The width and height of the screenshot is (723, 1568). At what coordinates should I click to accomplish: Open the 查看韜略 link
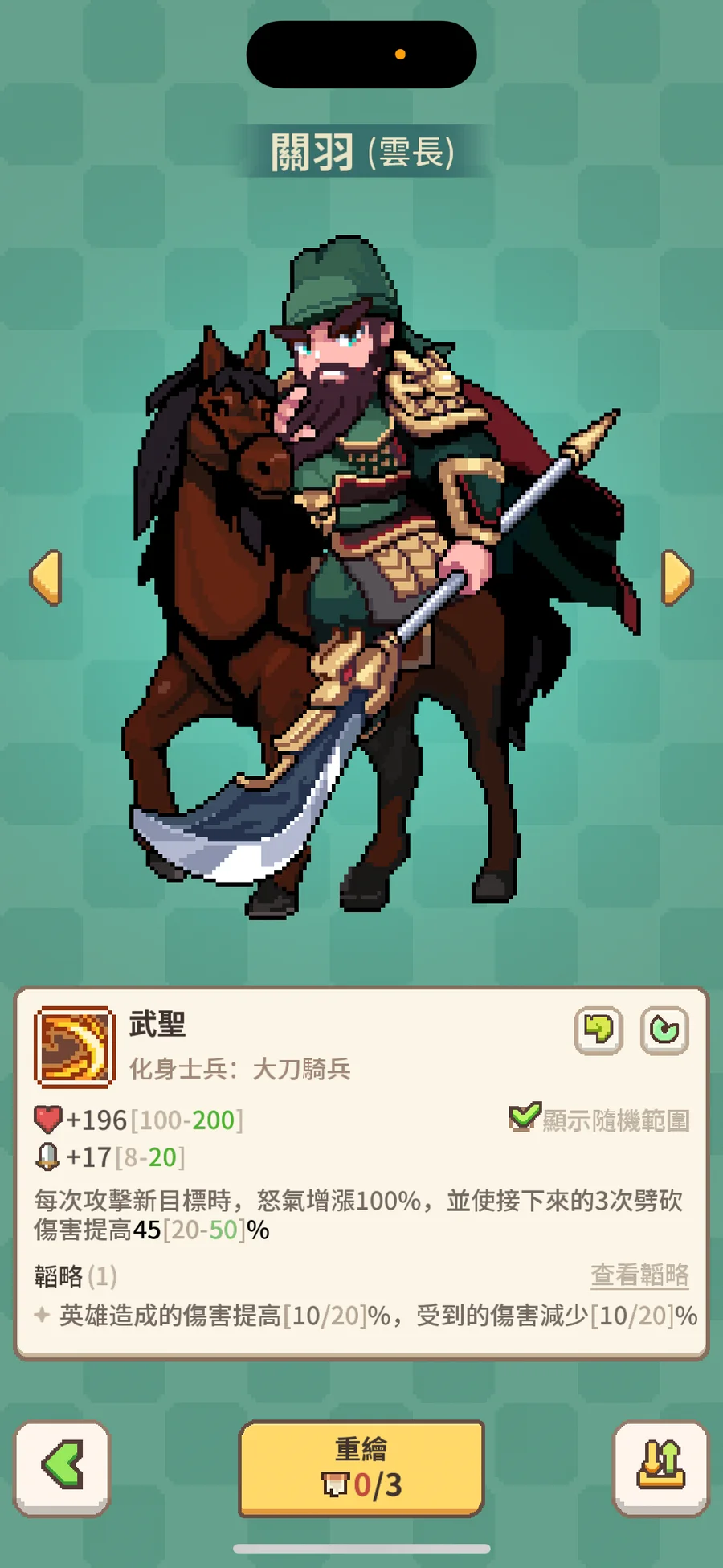639,1275
